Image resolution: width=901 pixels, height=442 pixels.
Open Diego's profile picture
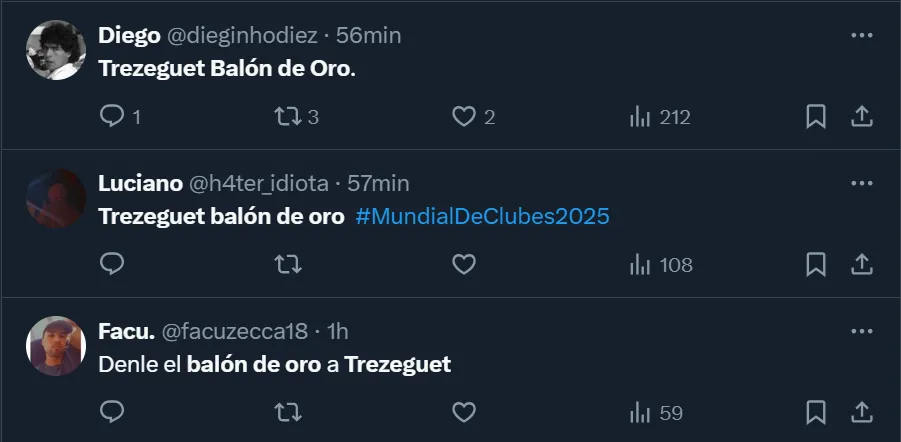[x=55, y=51]
